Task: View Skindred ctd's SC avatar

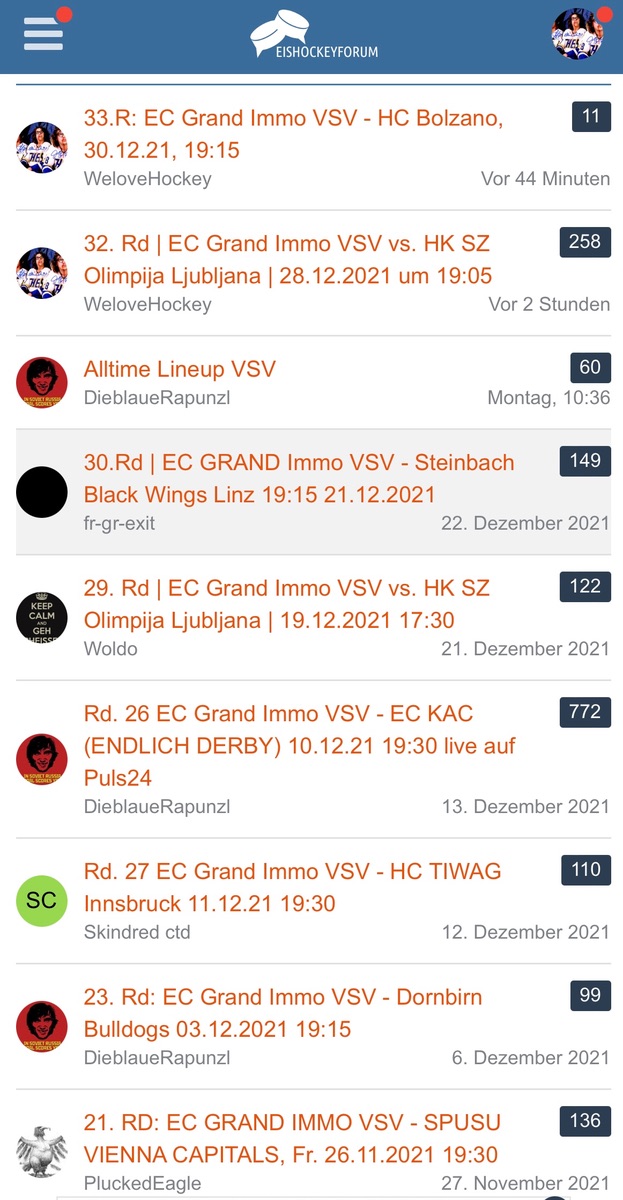Action: (x=42, y=901)
